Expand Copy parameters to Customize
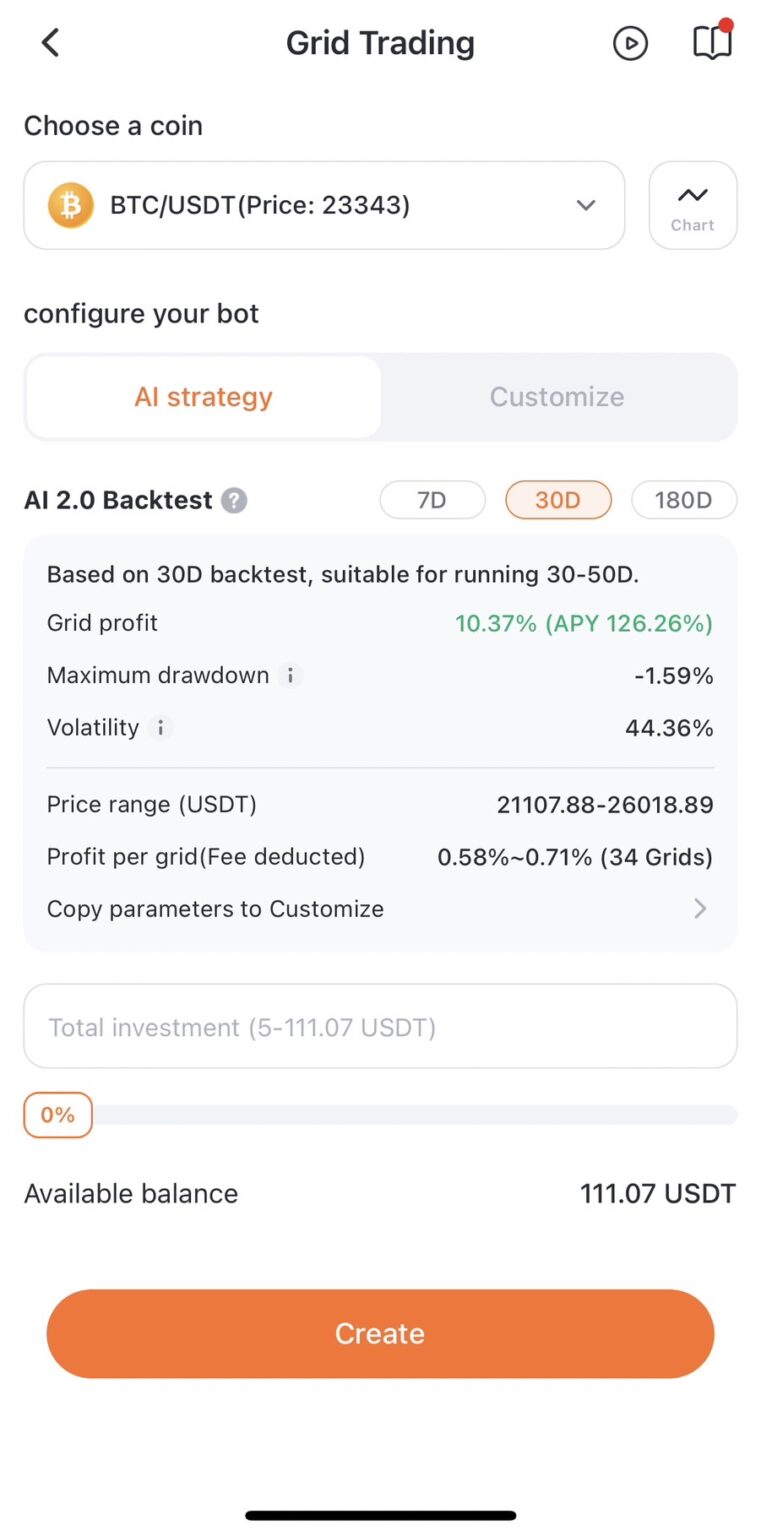The width and height of the screenshot is (761, 1536). [700, 908]
